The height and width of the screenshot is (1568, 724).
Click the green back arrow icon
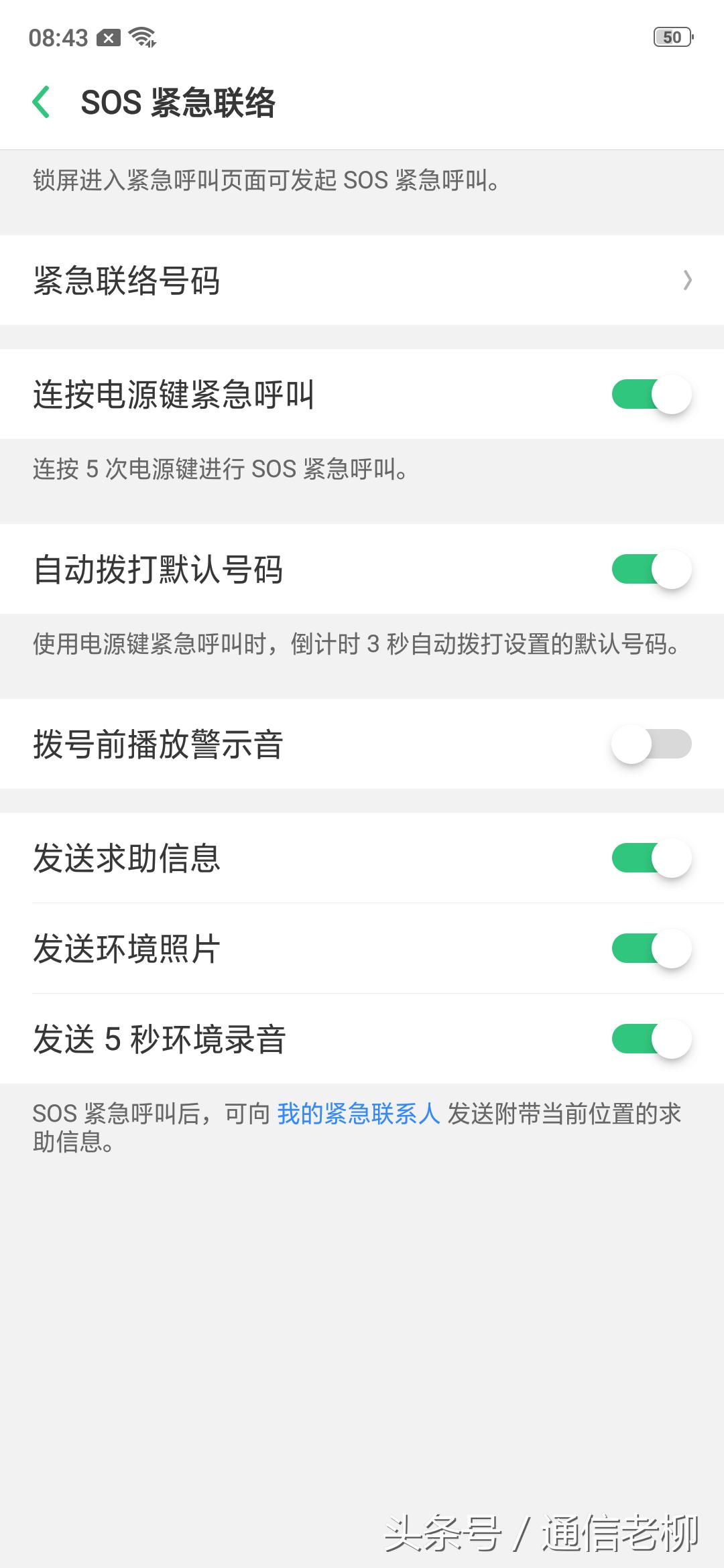(42, 102)
